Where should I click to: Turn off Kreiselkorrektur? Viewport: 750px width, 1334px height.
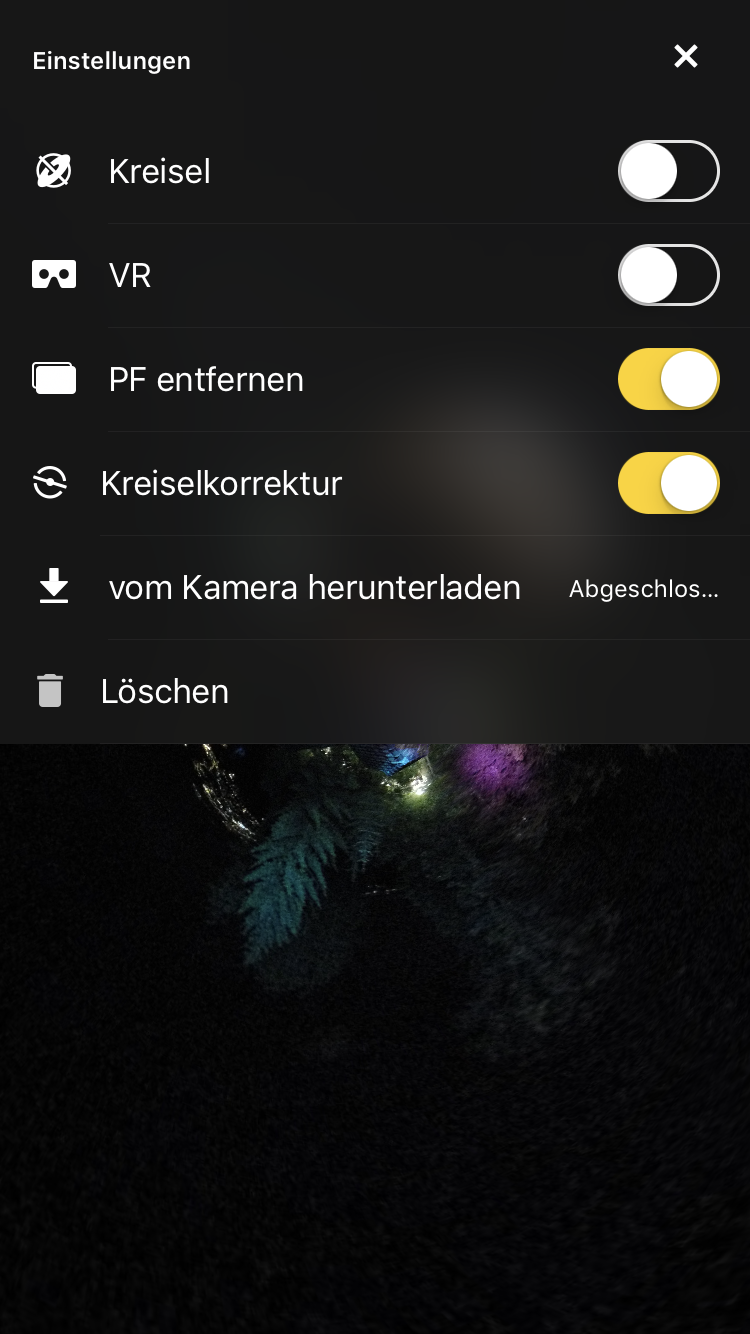tap(668, 483)
